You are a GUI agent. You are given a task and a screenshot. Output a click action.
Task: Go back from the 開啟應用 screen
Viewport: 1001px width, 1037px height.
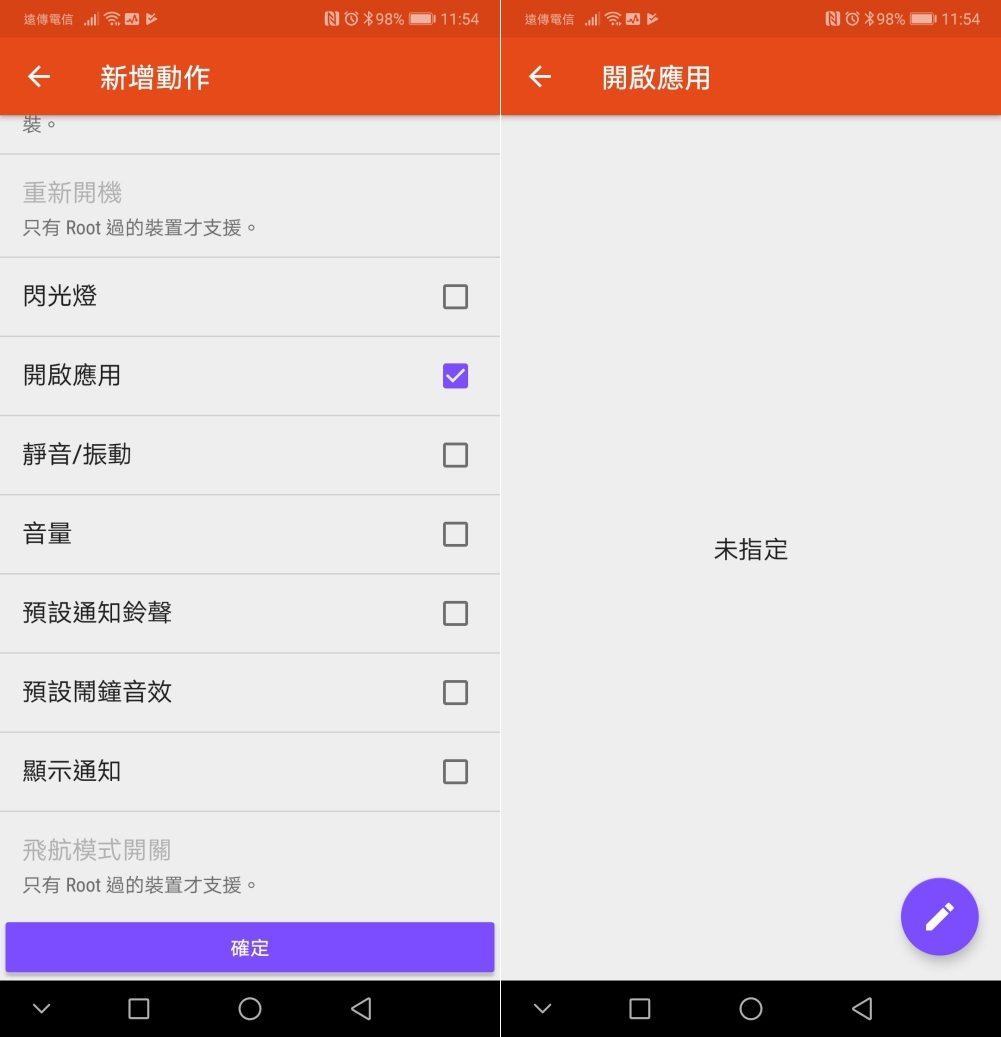[540, 77]
